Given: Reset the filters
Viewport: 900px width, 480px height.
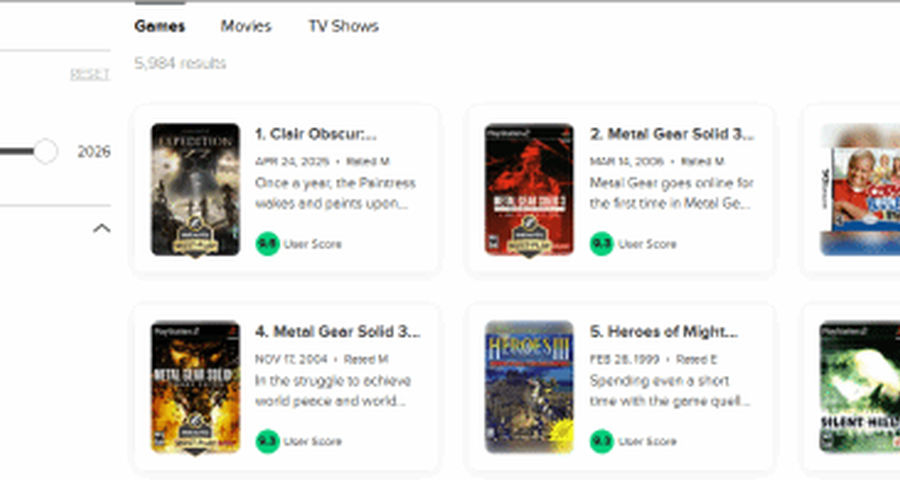Looking at the screenshot, I should pos(89,75).
